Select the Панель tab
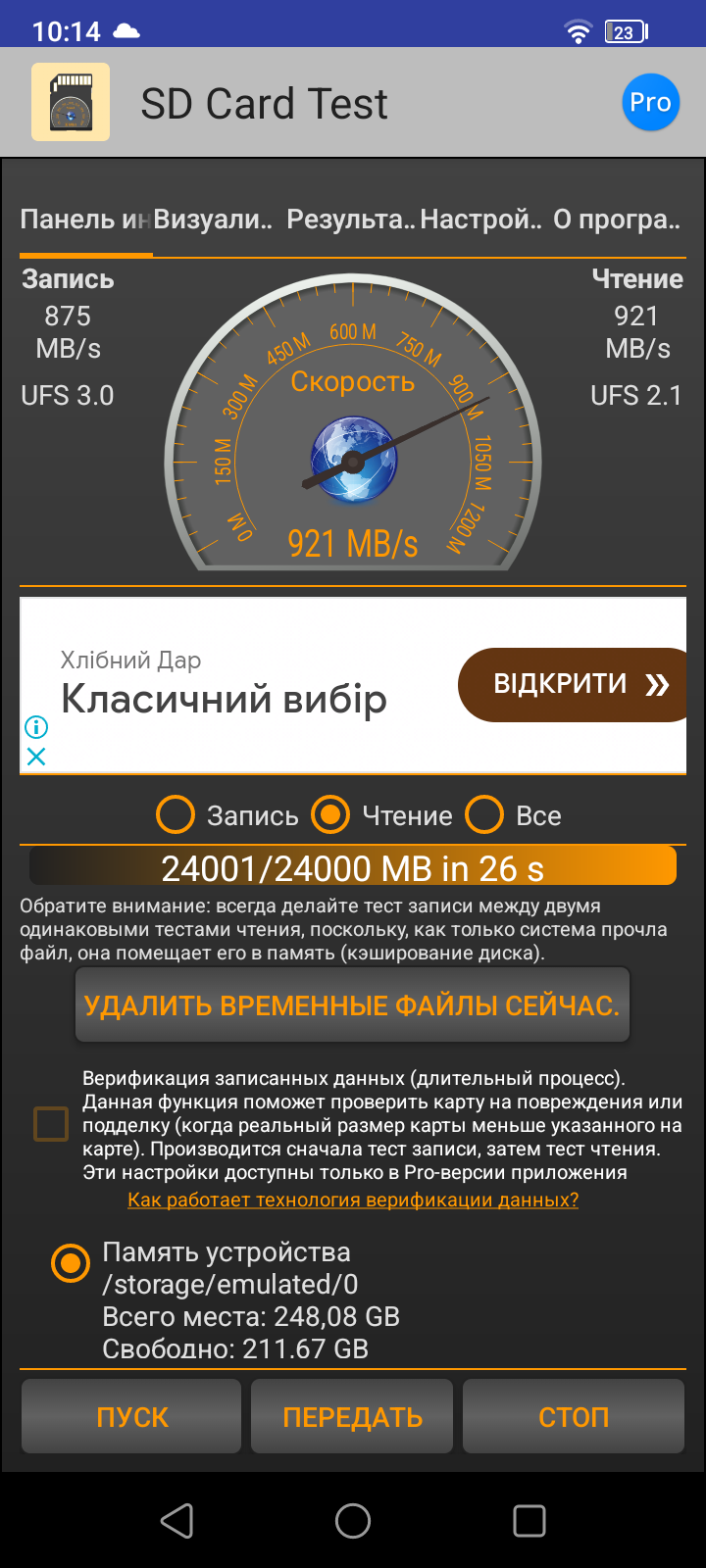 (83, 220)
